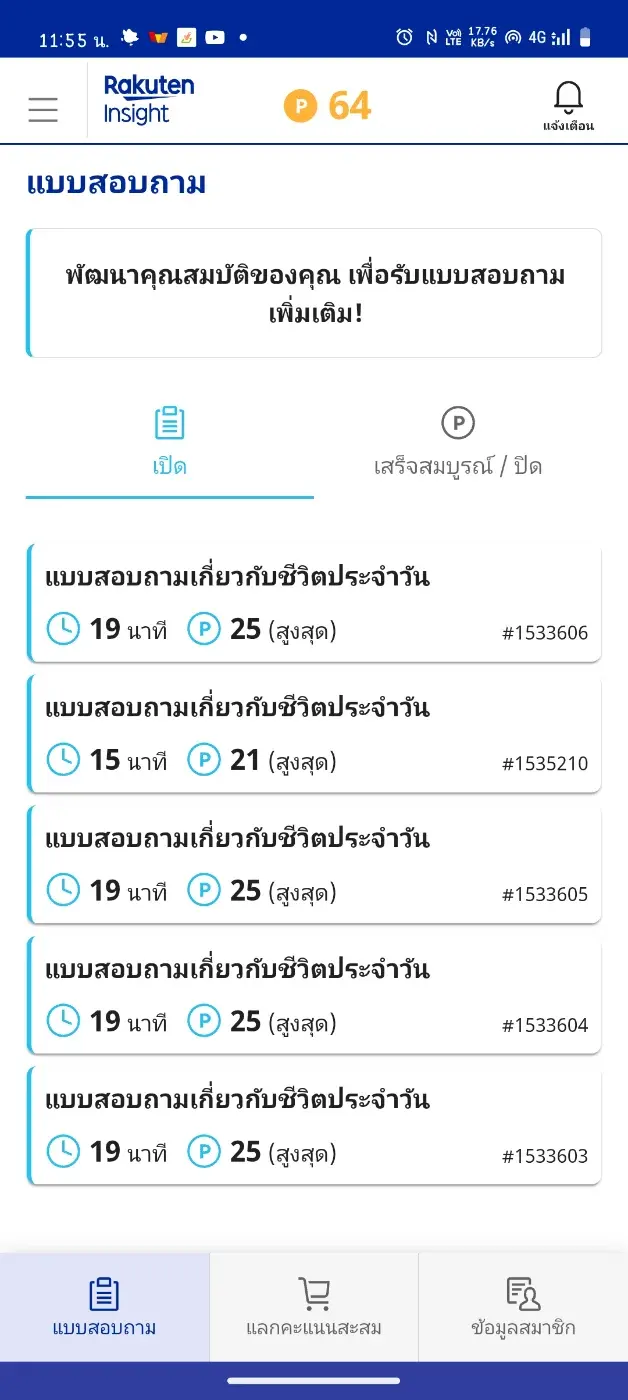Screen dimensions: 628x1400
Task: Tap the 64 points balance
Action: [x=327, y=105]
